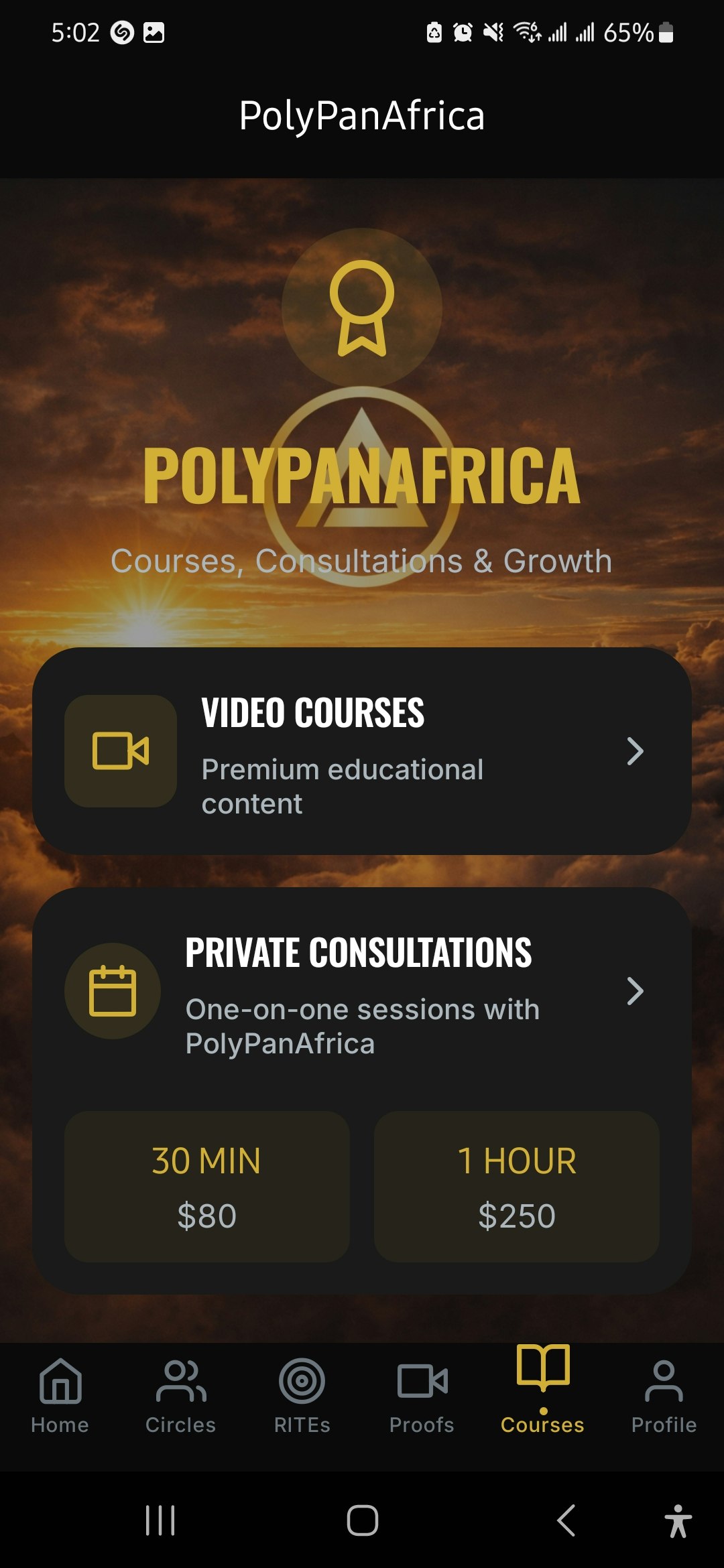The width and height of the screenshot is (724, 1568).
Task: Open Private Consultations section
Action: [x=362, y=990]
